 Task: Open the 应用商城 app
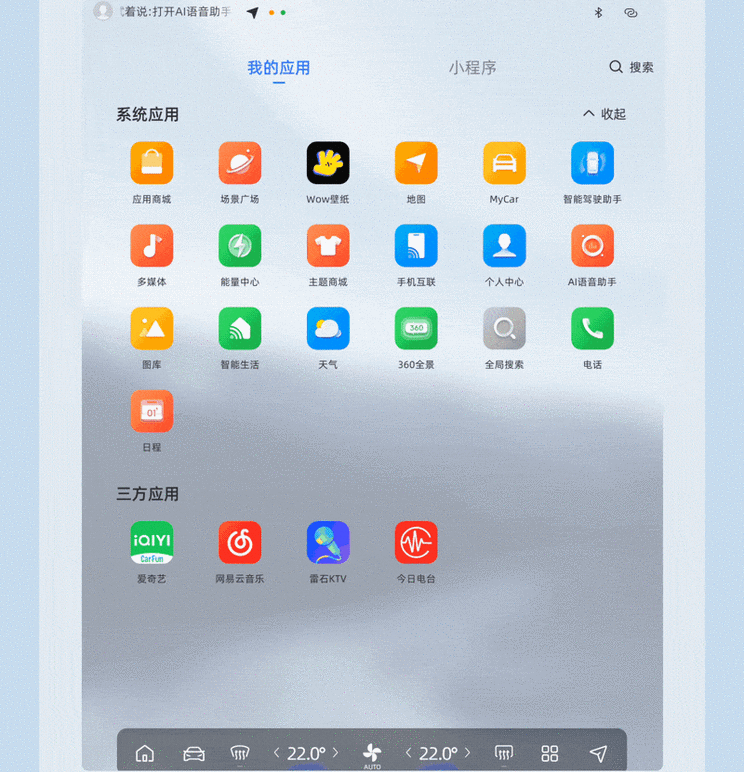click(152, 163)
